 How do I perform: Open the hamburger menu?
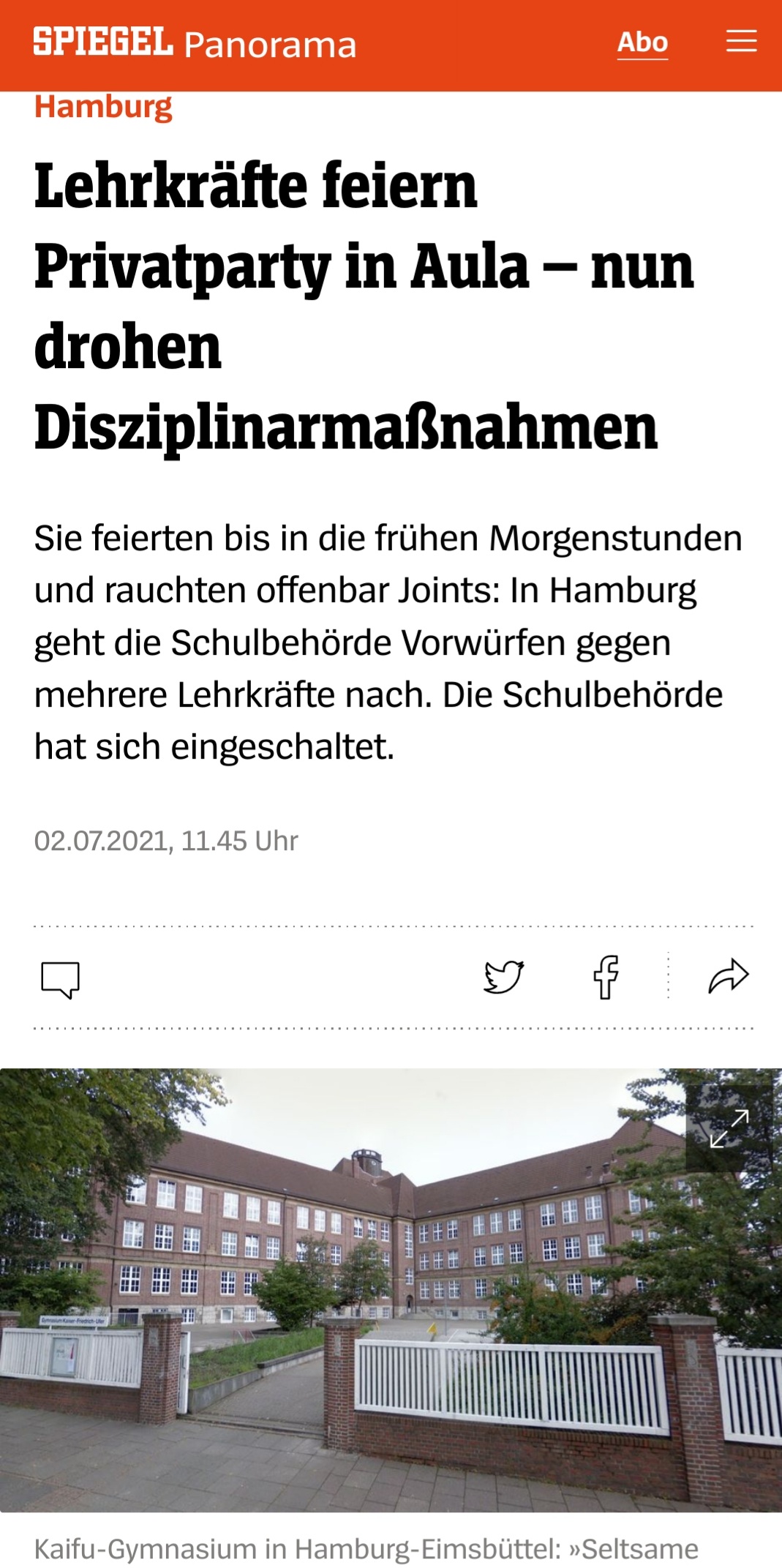click(x=741, y=42)
